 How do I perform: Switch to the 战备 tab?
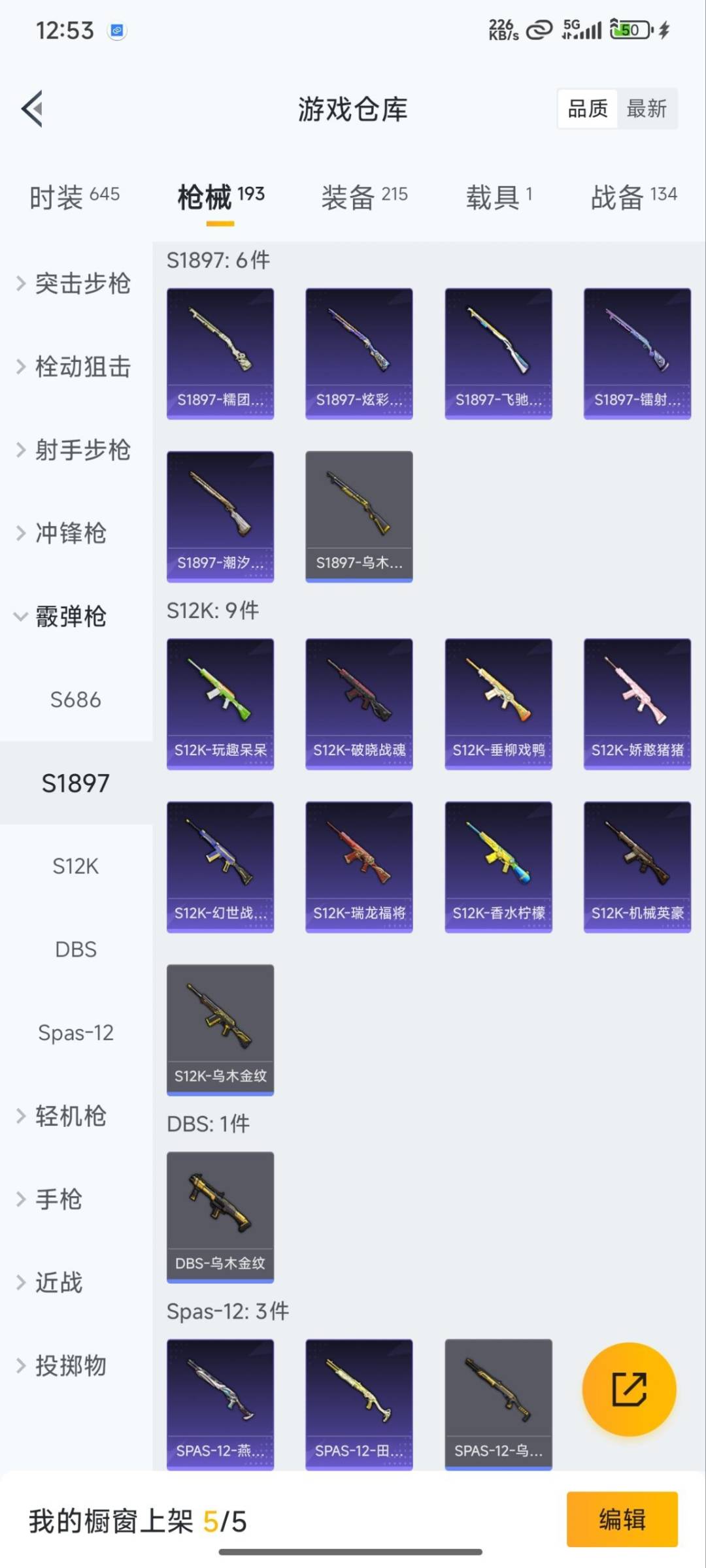633,197
